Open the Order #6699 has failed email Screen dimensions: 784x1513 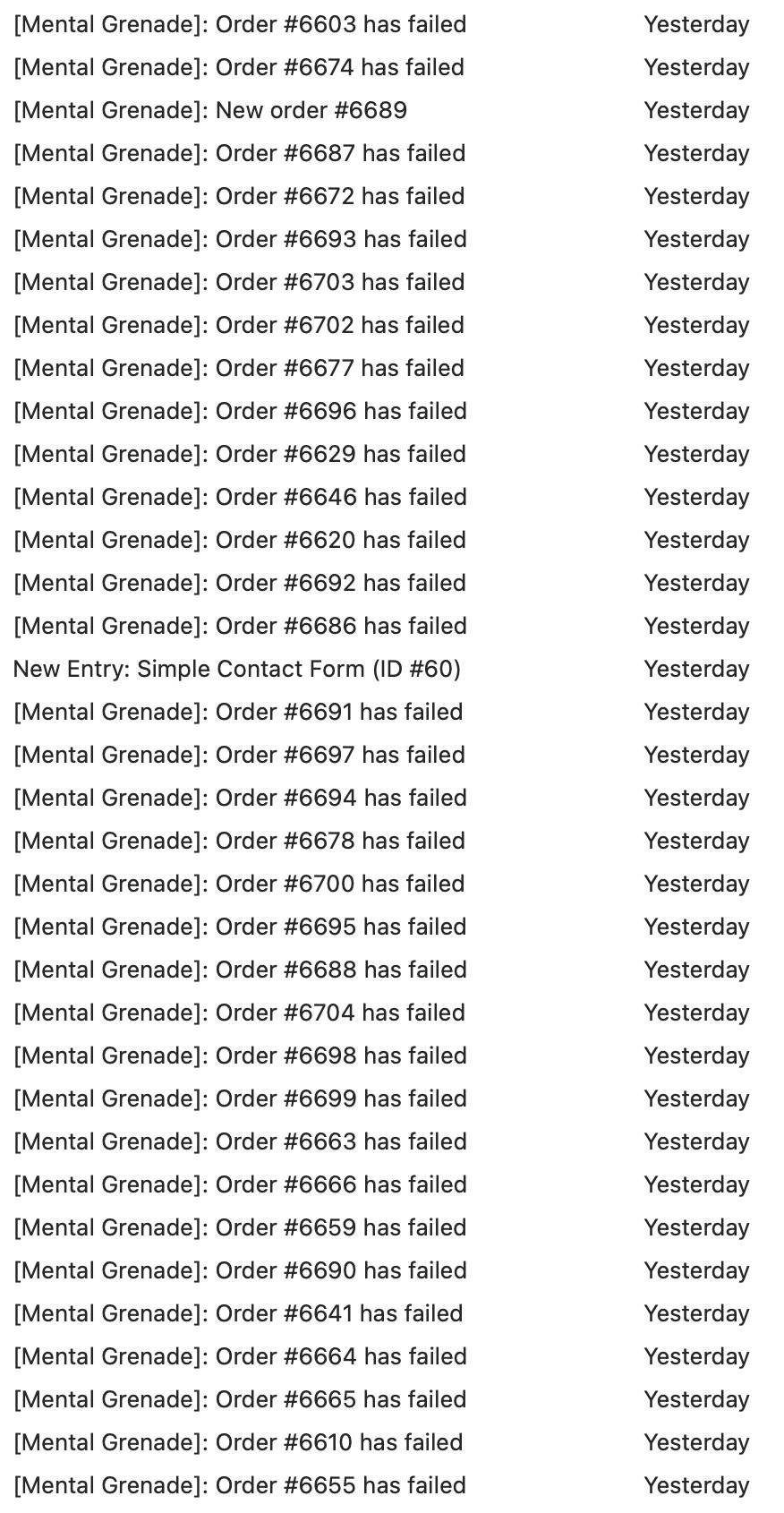392,1098
